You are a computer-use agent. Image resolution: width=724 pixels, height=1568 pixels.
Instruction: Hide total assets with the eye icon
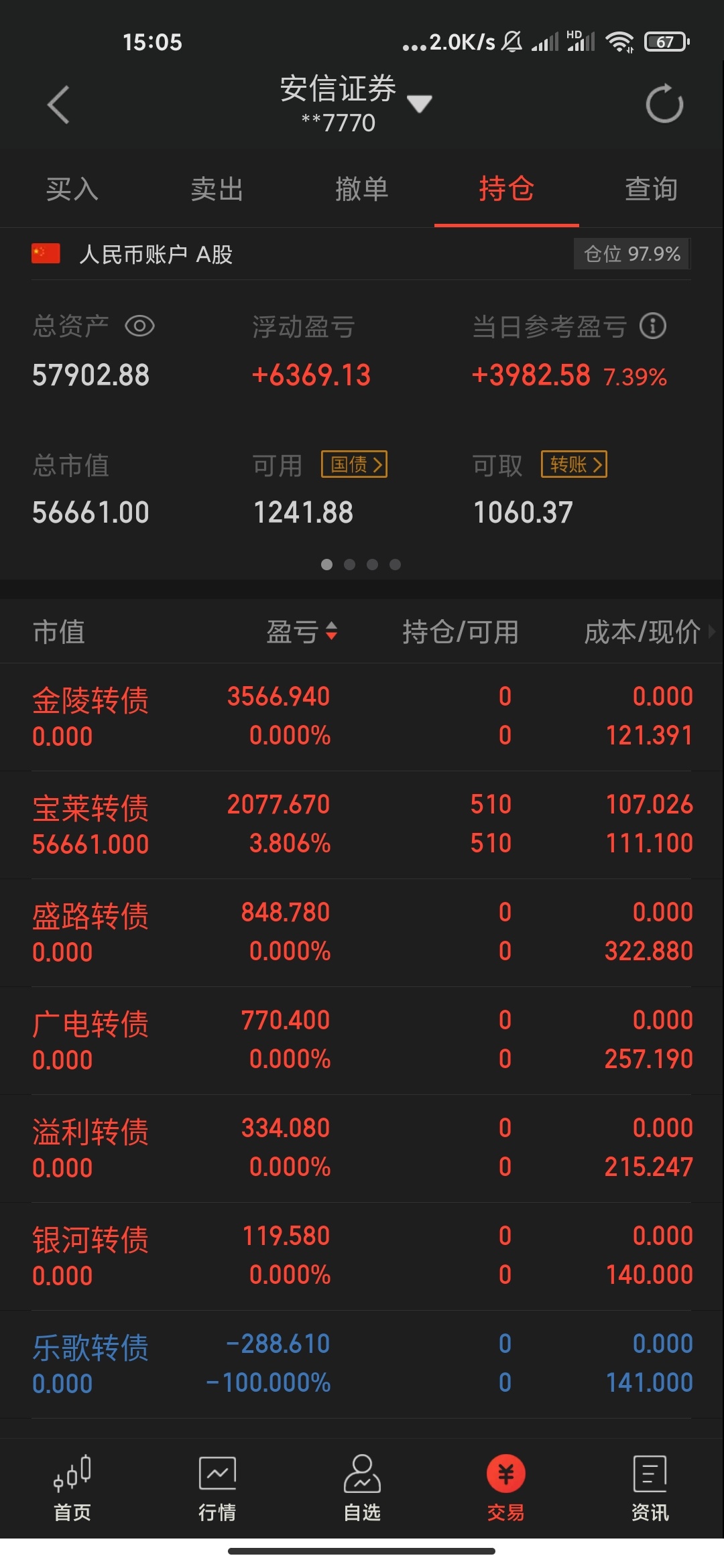(139, 326)
